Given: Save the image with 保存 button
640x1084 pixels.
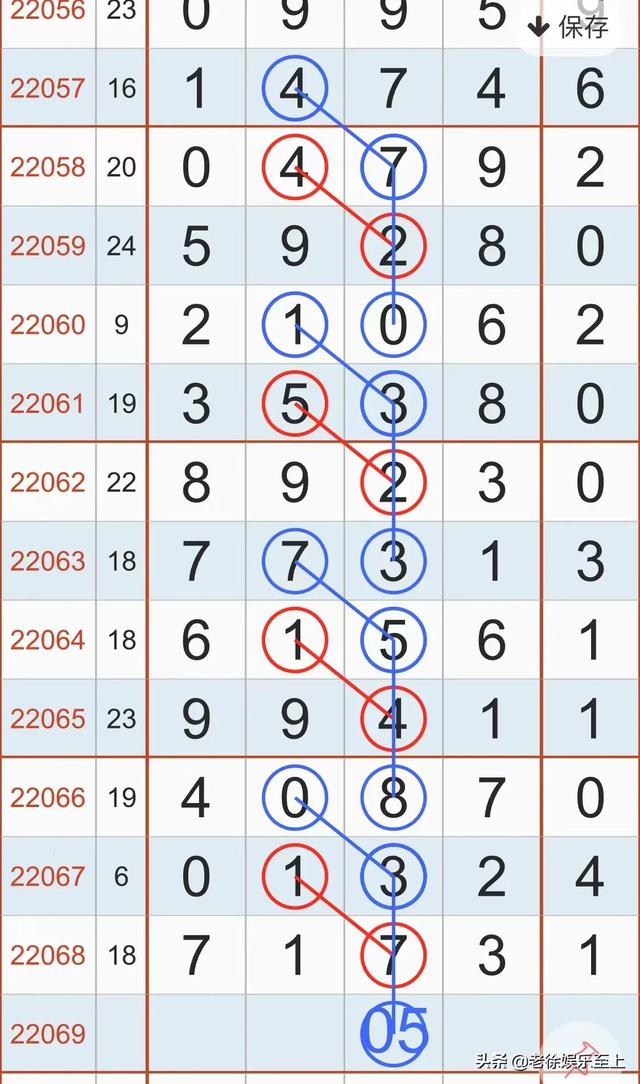Looking at the screenshot, I should [x=568, y=27].
